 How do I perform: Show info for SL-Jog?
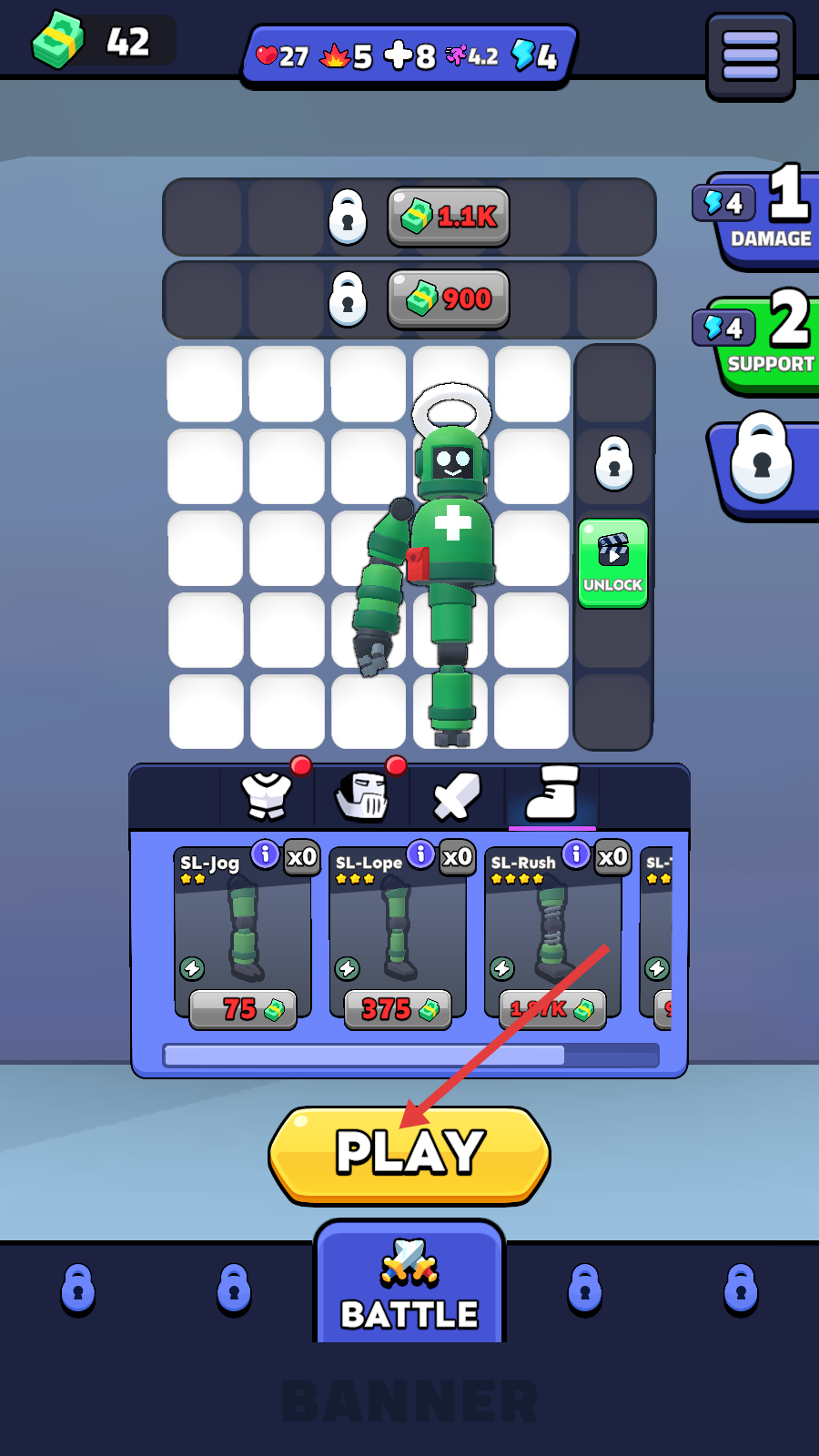click(x=265, y=854)
